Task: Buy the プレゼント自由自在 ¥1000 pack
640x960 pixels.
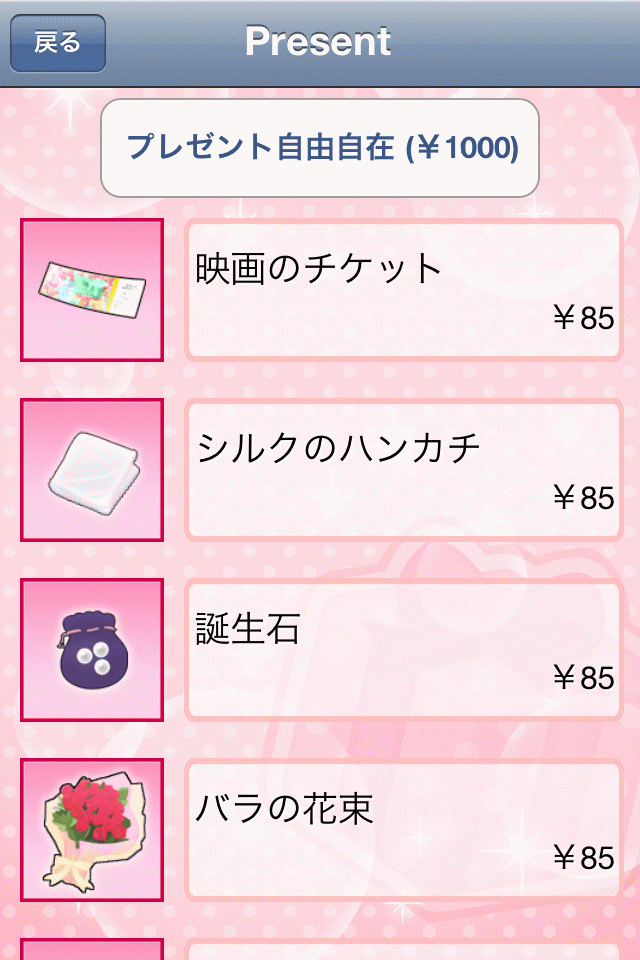Action: click(320, 147)
